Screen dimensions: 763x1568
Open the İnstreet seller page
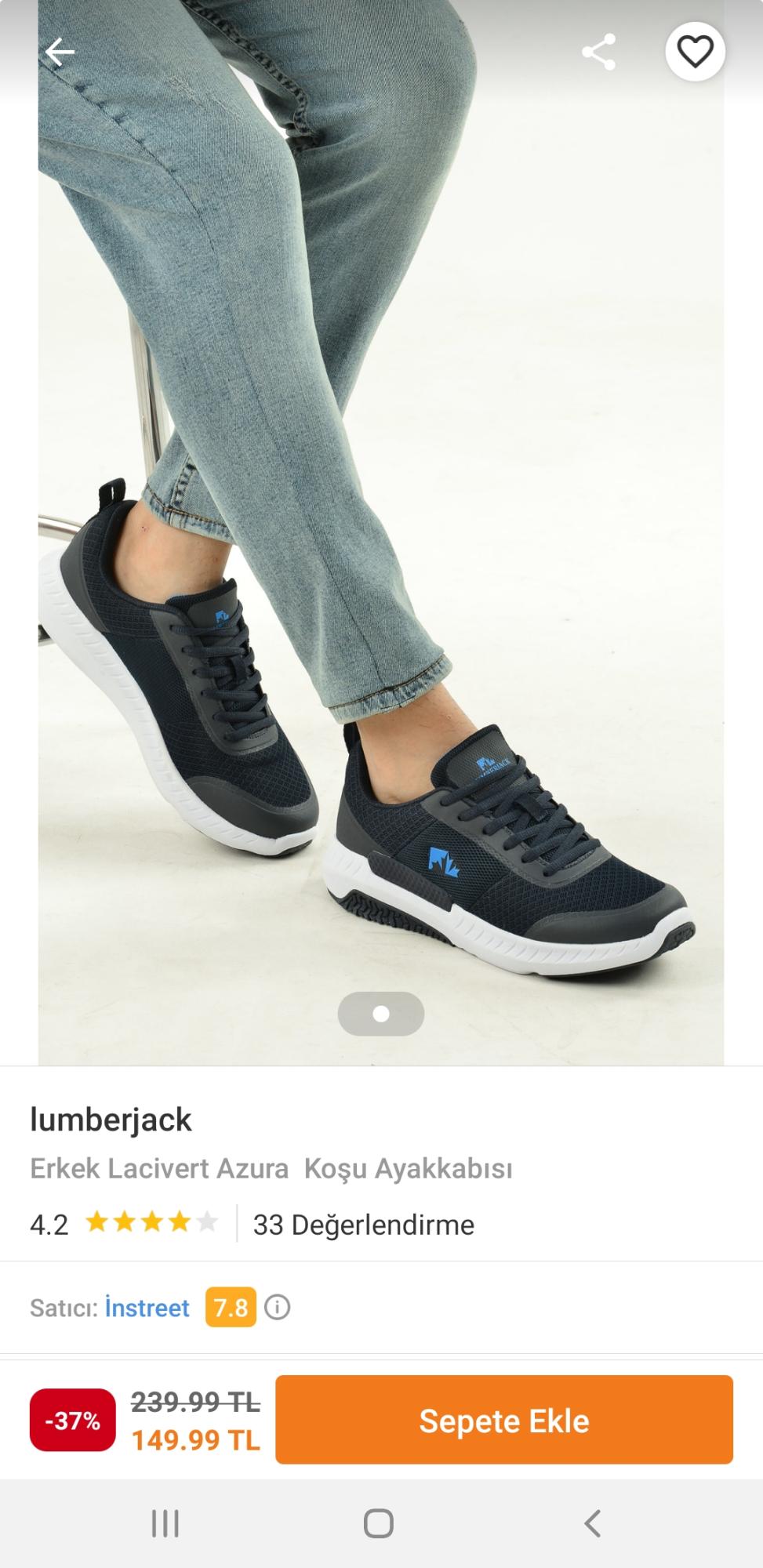[x=147, y=1308]
